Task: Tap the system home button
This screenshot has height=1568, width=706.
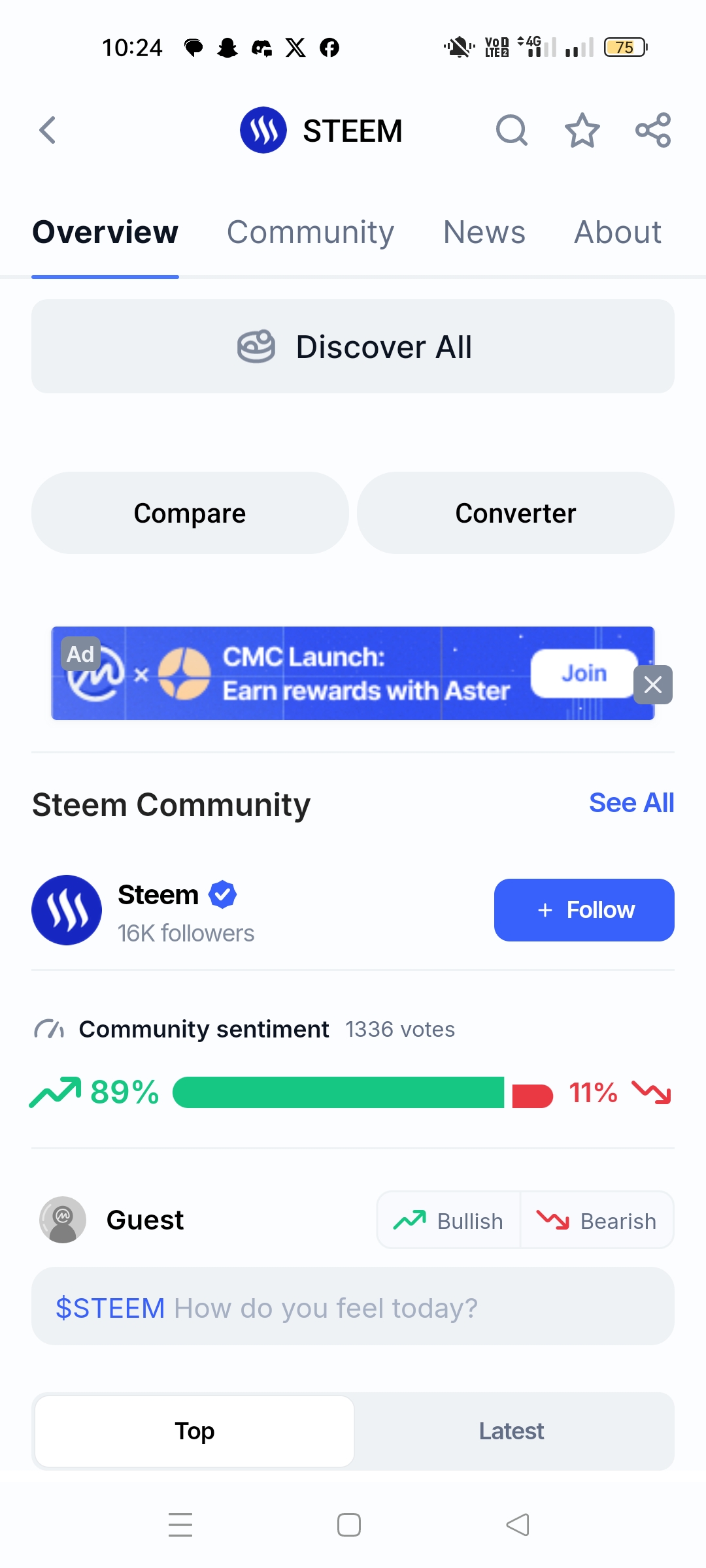Action: (x=349, y=1525)
